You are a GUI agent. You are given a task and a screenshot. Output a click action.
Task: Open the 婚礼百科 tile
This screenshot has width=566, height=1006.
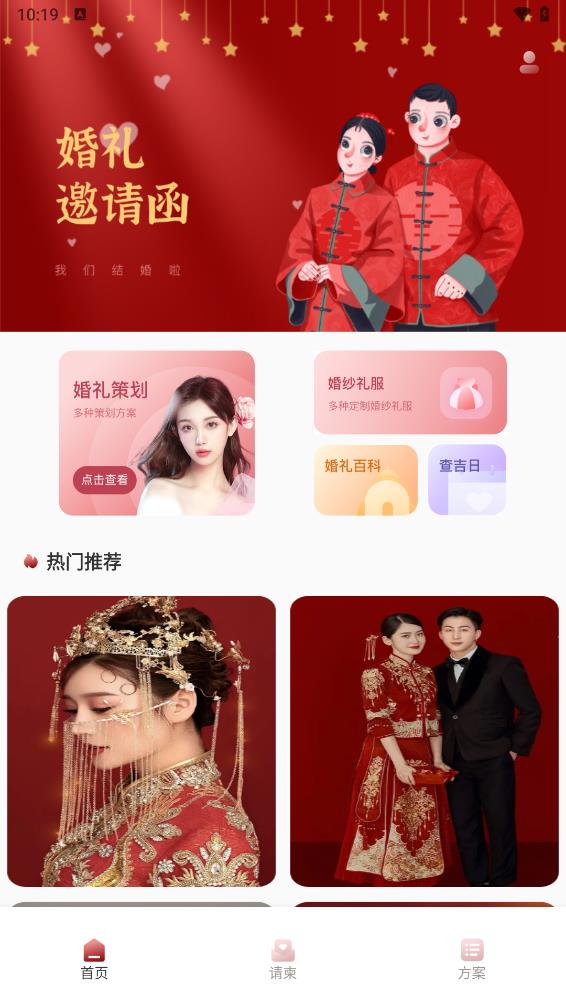click(366, 480)
